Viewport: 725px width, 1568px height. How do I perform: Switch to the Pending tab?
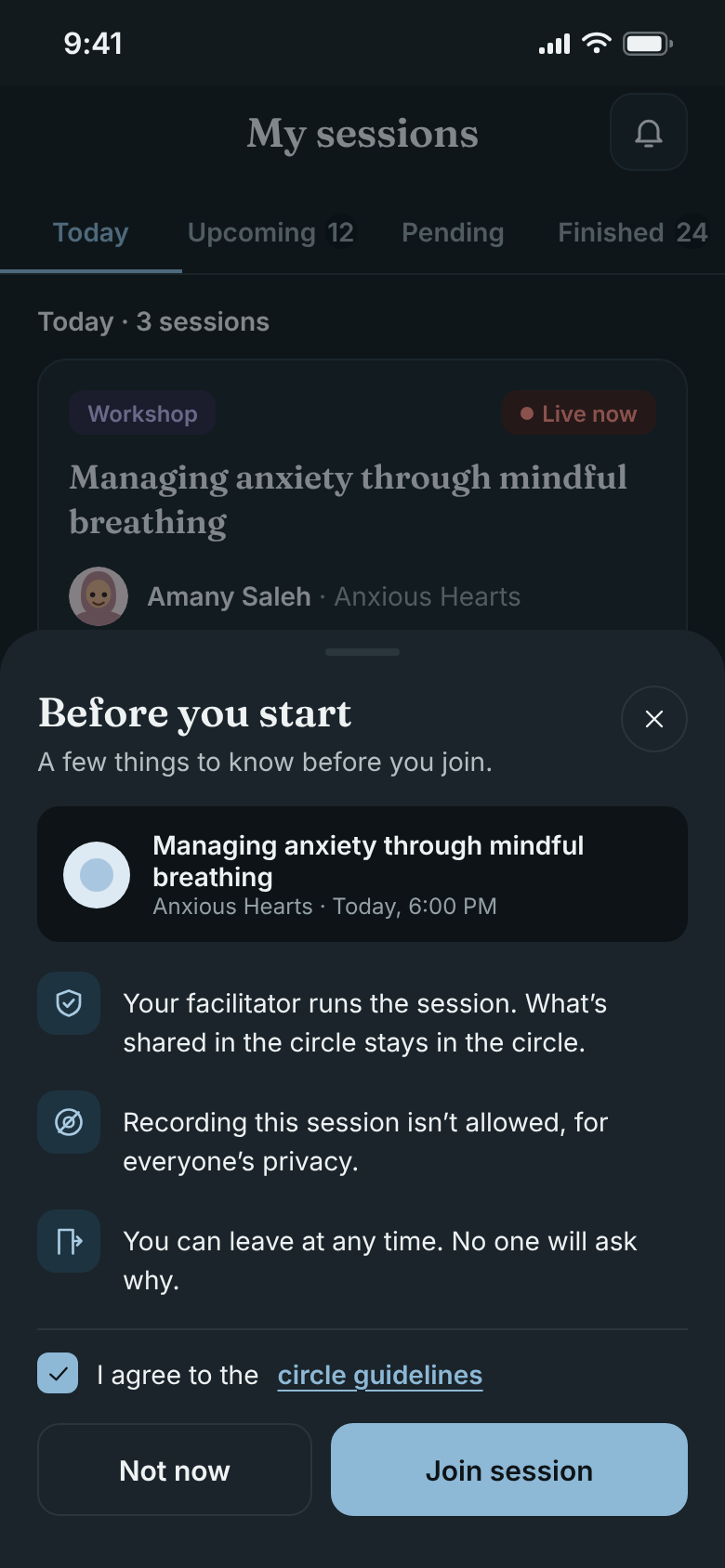coord(453,232)
